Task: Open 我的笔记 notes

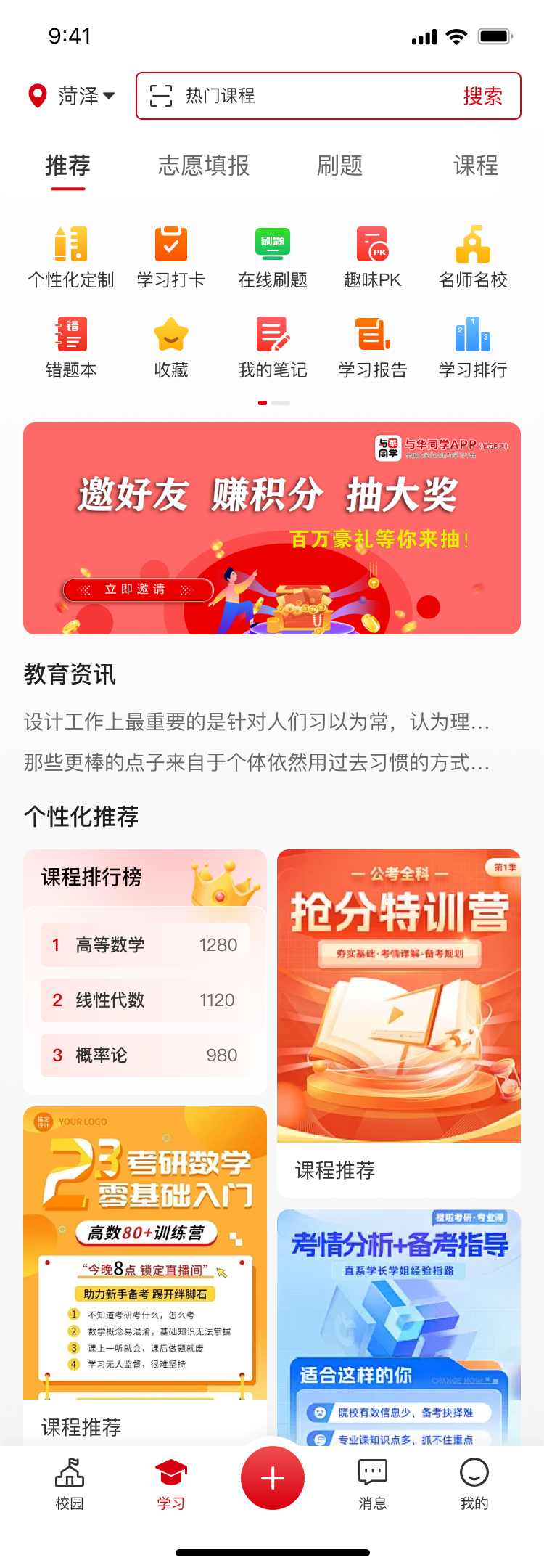Action: point(273,348)
